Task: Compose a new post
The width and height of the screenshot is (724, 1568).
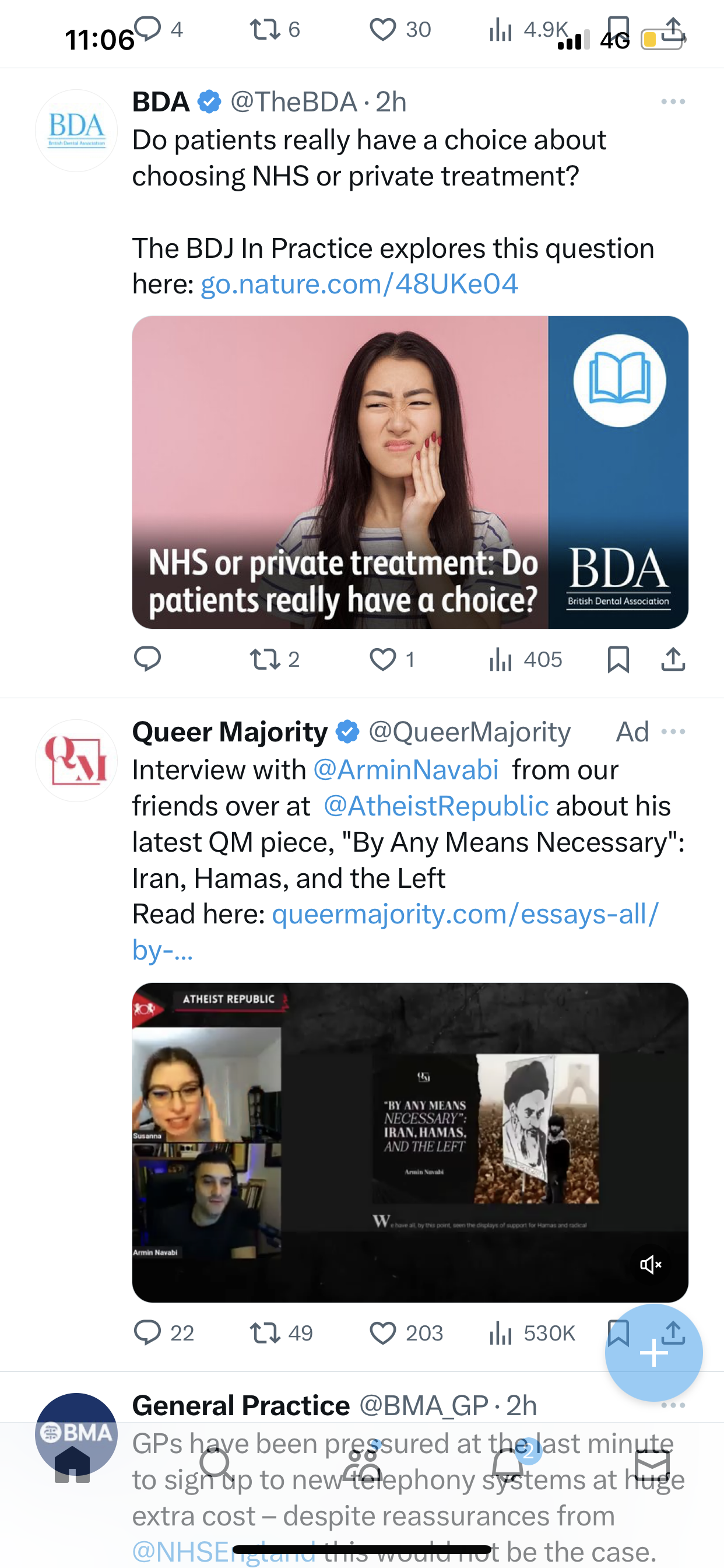Action: coord(654,1353)
